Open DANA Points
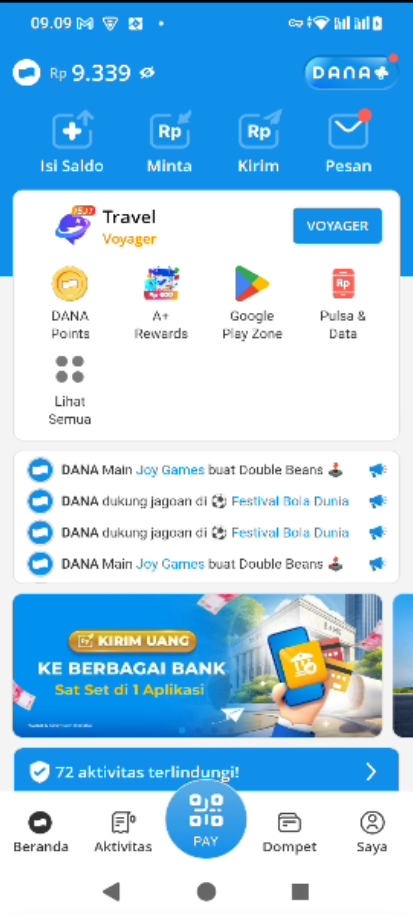The height and width of the screenshot is (914, 413). coord(70,304)
